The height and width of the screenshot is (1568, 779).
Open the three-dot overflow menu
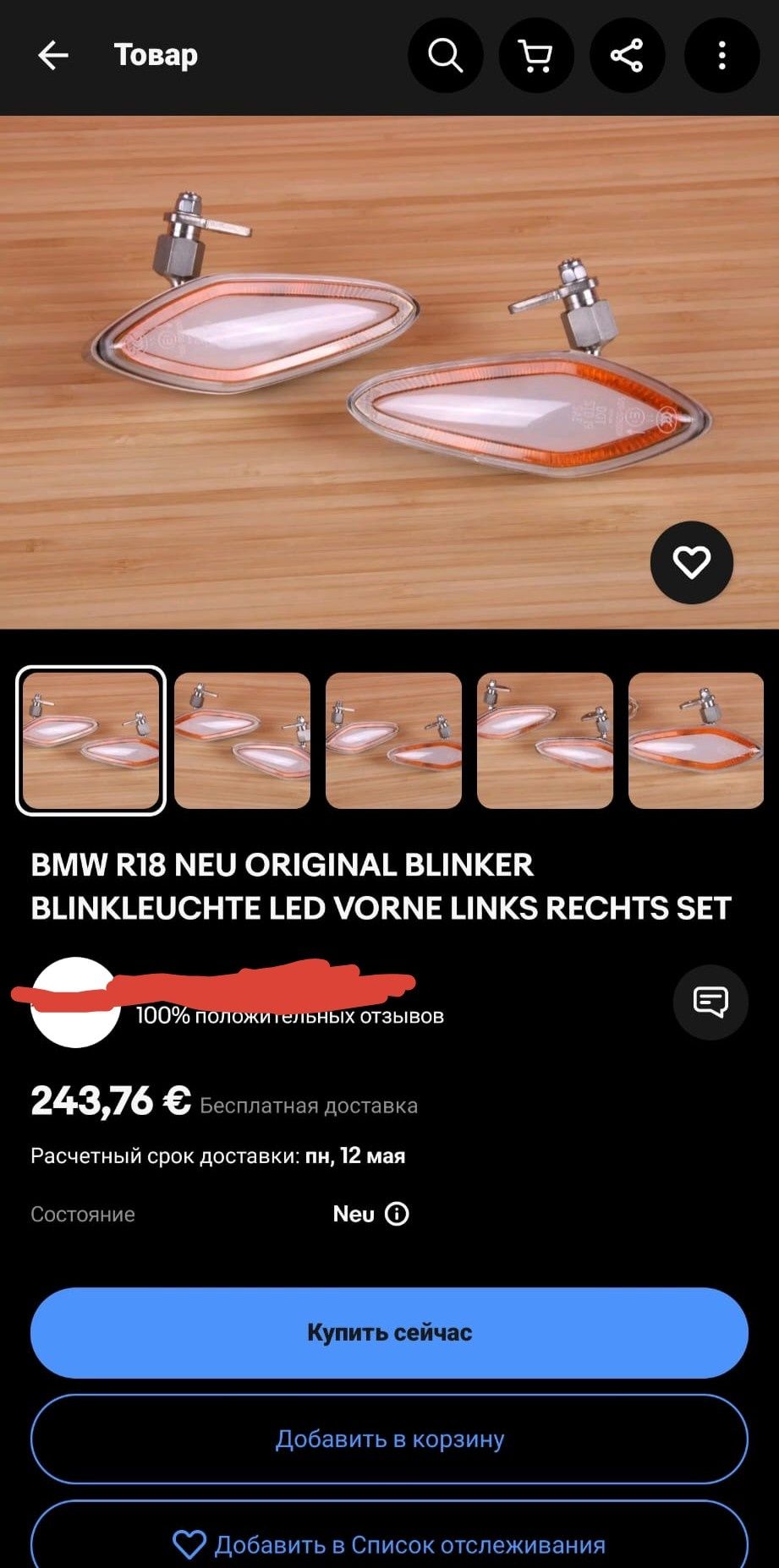tap(721, 56)
